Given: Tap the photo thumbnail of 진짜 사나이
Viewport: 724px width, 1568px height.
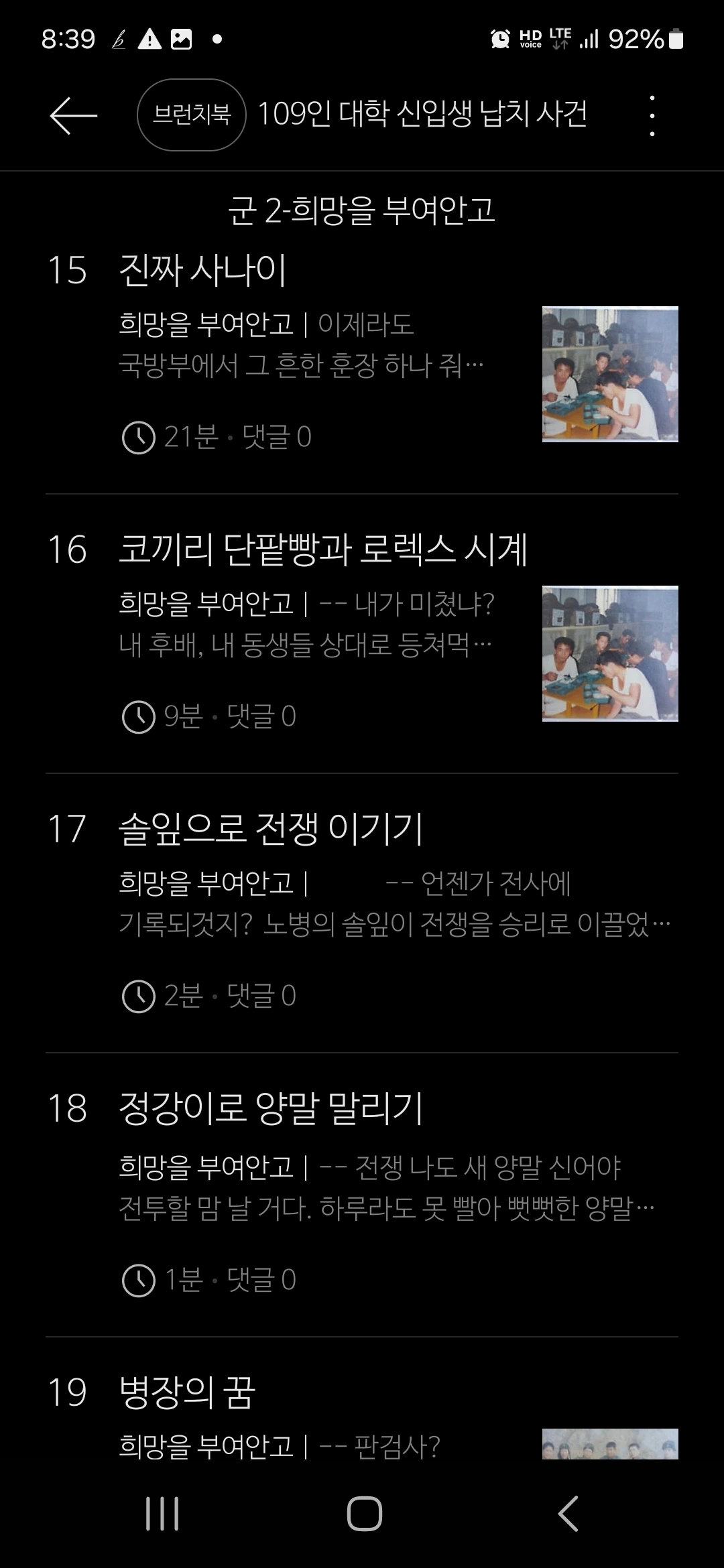Looking at the screenshot, I should click(610, 374).
